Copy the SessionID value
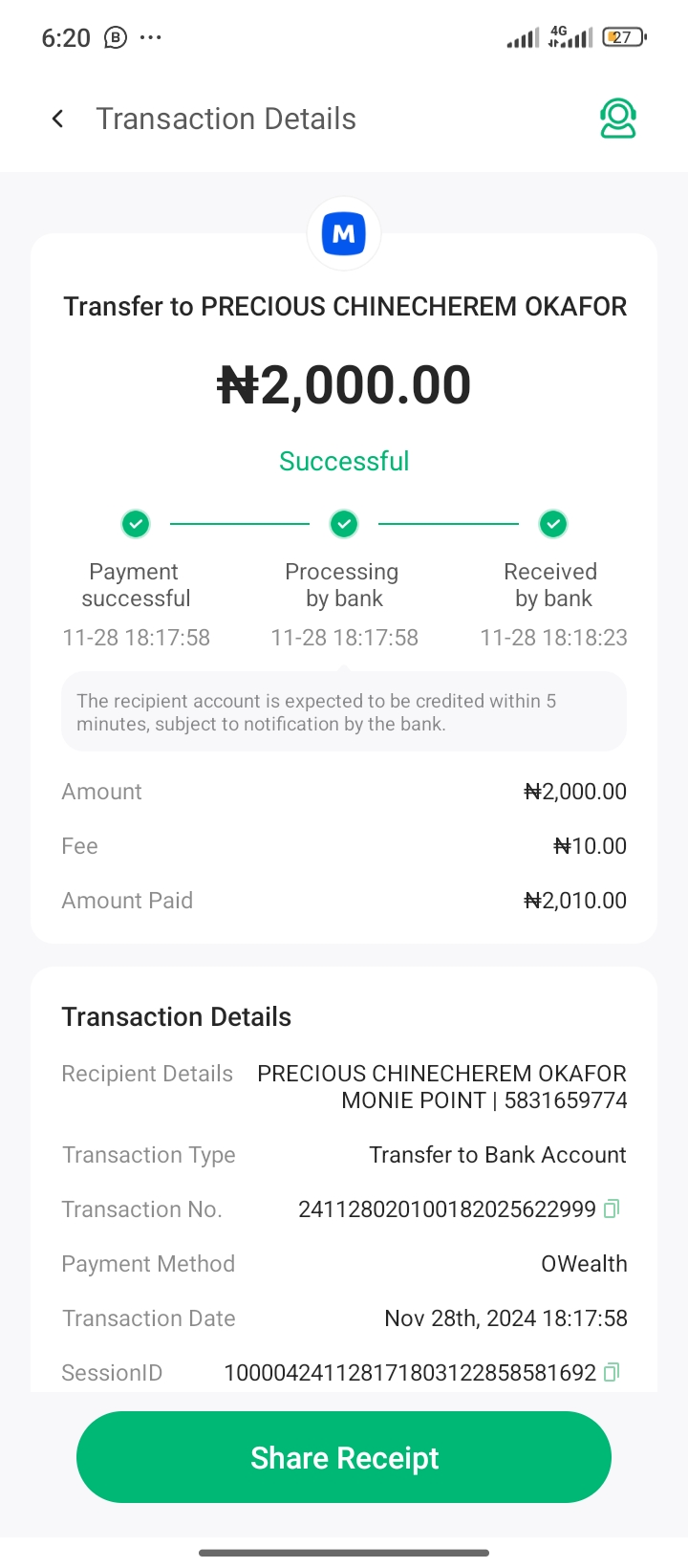 coord(613,1372)
